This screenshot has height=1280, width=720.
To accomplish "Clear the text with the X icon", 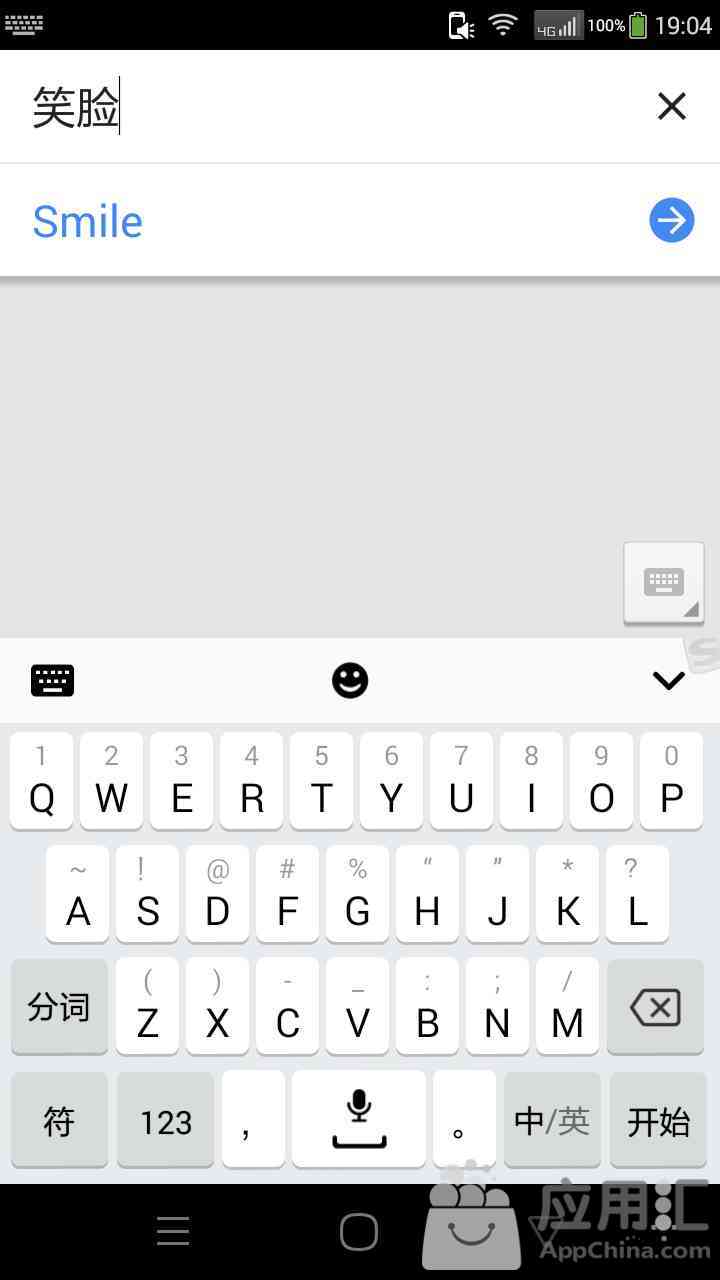I will [x=671, y=106].
